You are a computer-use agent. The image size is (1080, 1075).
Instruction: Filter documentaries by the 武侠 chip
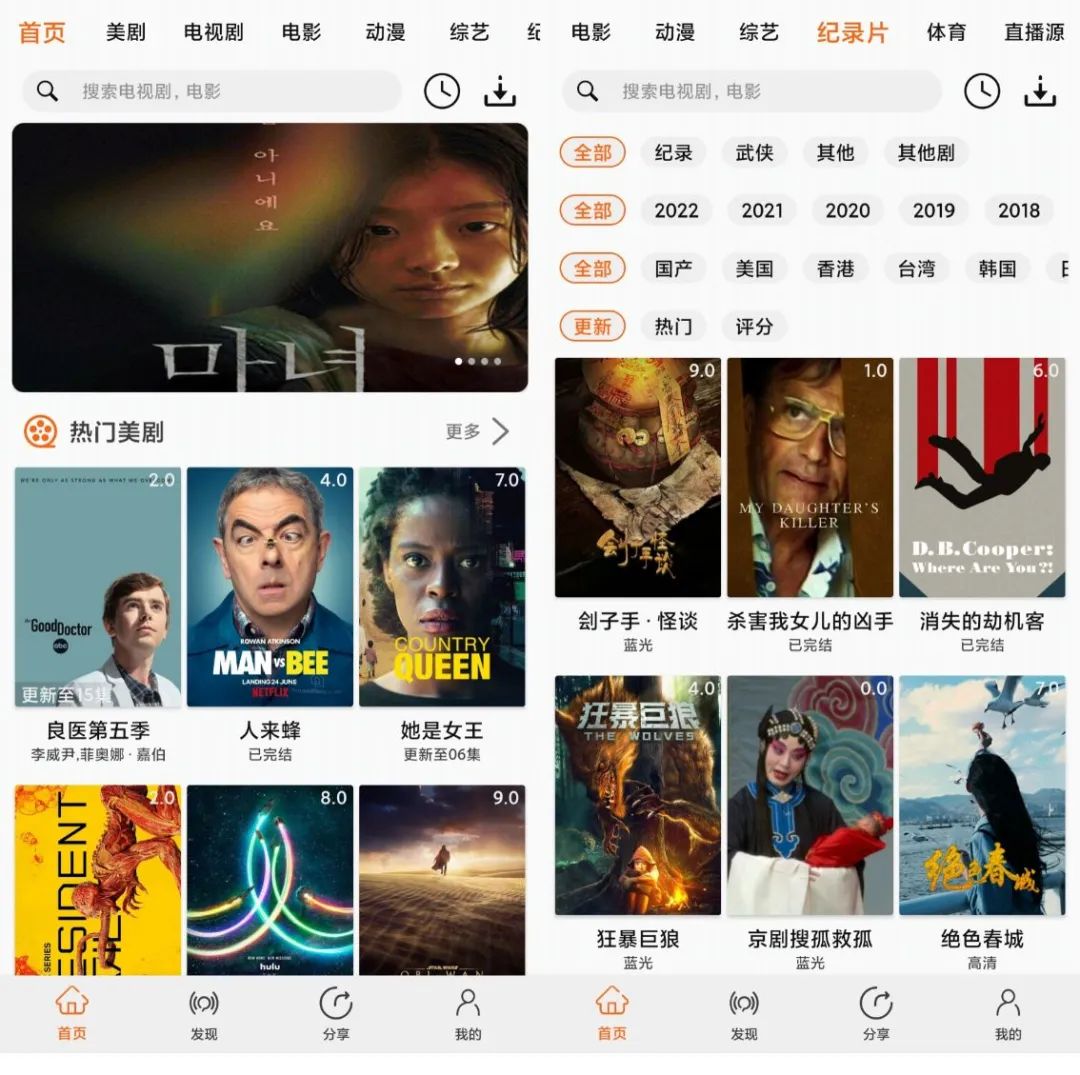[754, 153]
